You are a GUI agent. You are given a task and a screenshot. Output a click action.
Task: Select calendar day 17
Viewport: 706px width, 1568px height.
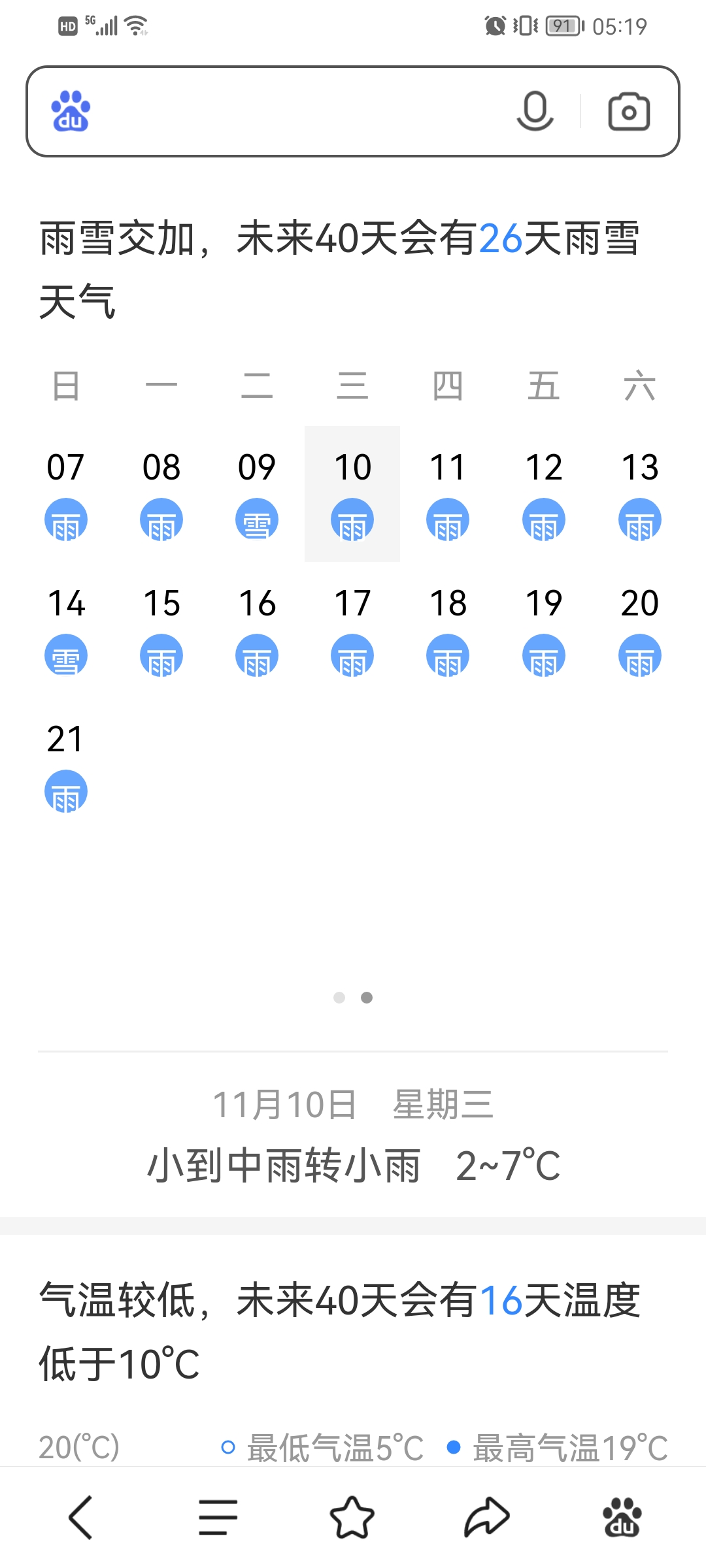pos(352,630)
